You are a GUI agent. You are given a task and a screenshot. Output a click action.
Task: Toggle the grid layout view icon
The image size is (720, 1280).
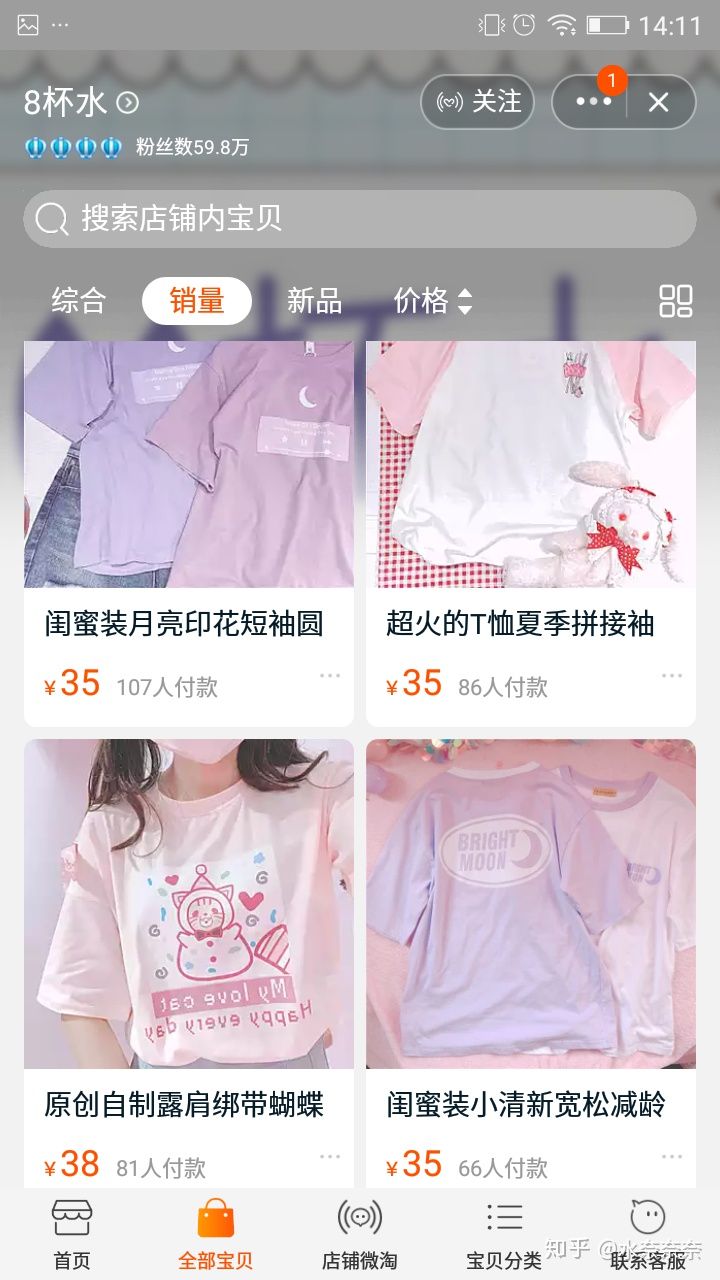click(676, 301)
